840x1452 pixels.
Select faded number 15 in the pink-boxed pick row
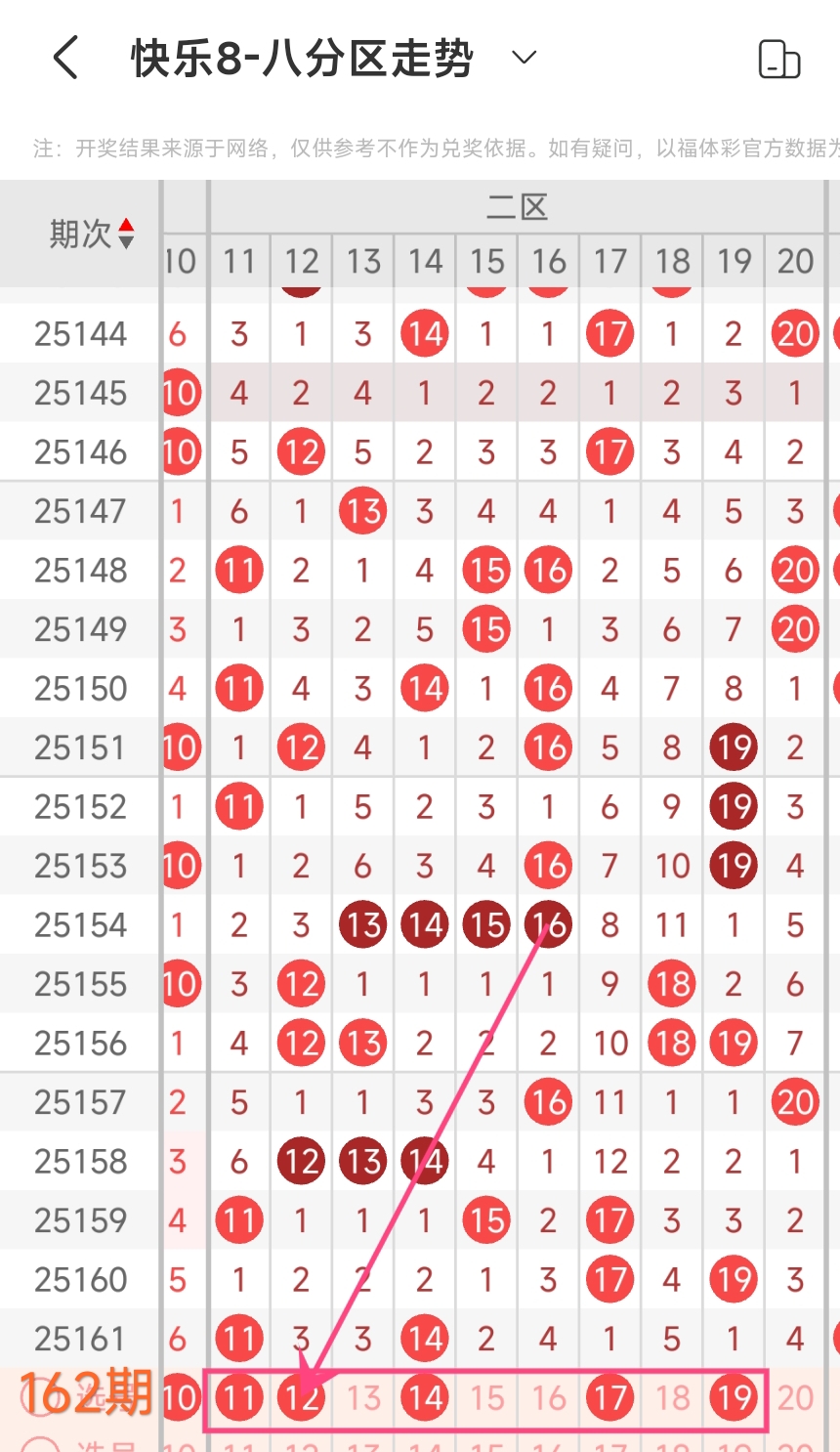click(x=486, y=1398)
